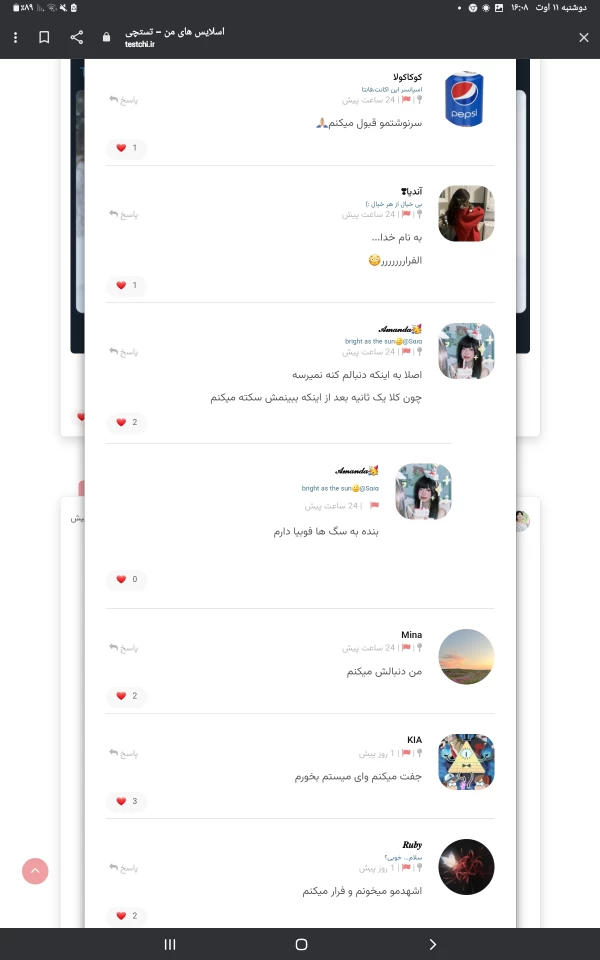Open the browser overflow menu
This screenshot has width=600, height=960.
15,37
